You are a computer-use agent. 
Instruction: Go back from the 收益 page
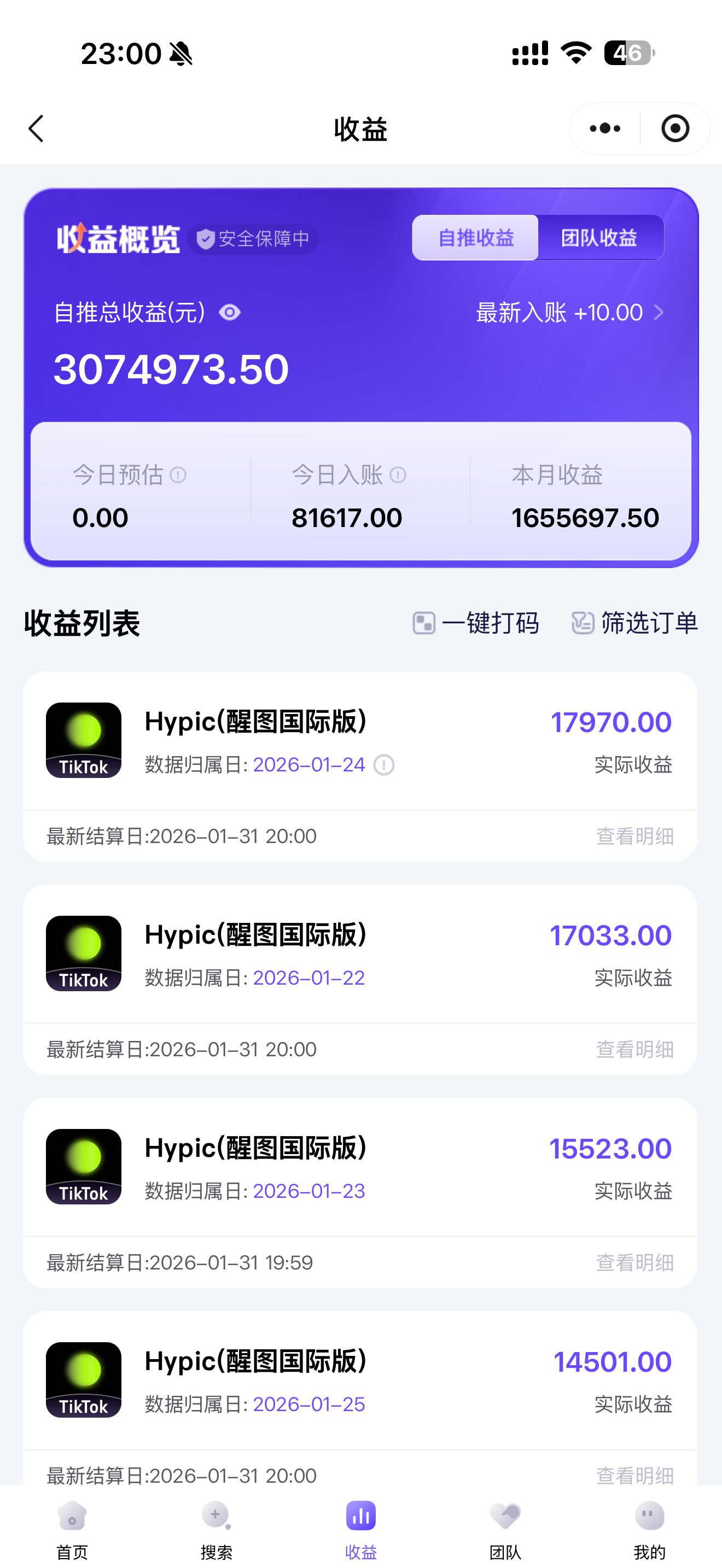pos(37,128)
